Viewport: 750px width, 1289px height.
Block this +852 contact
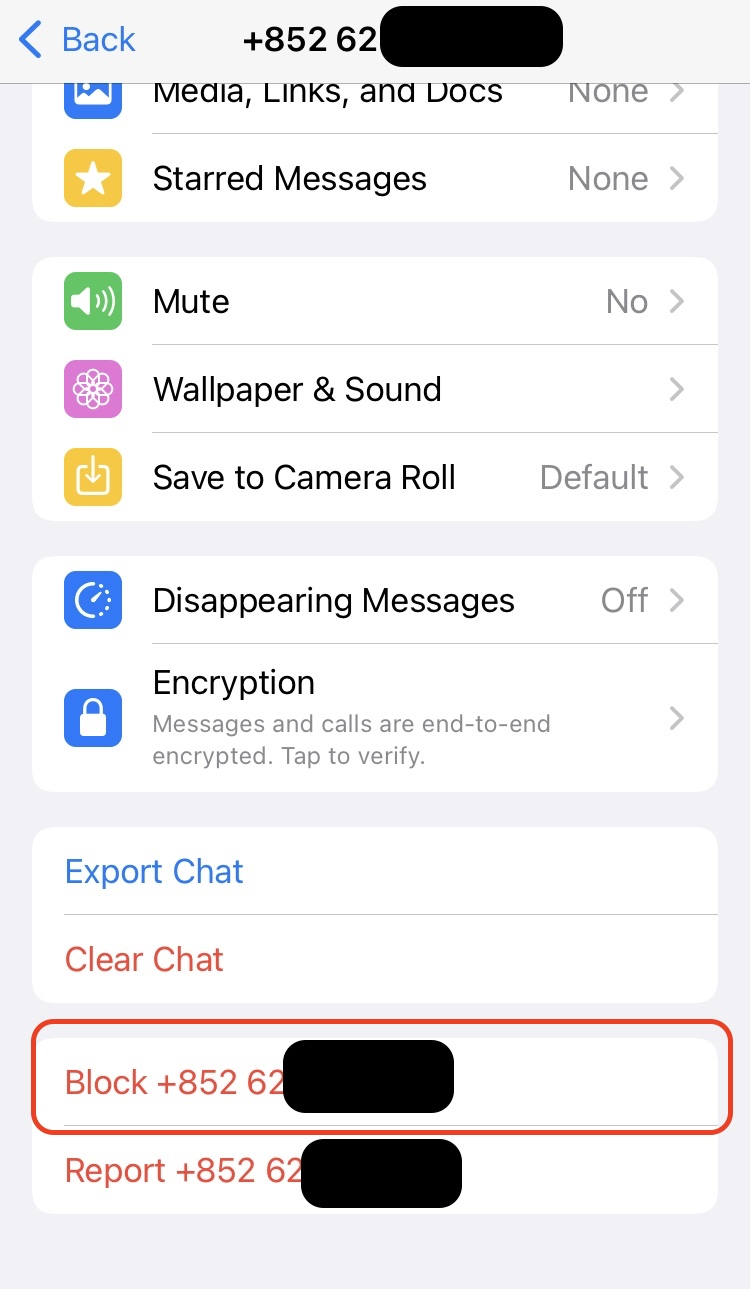click(x=175, y=1083)
